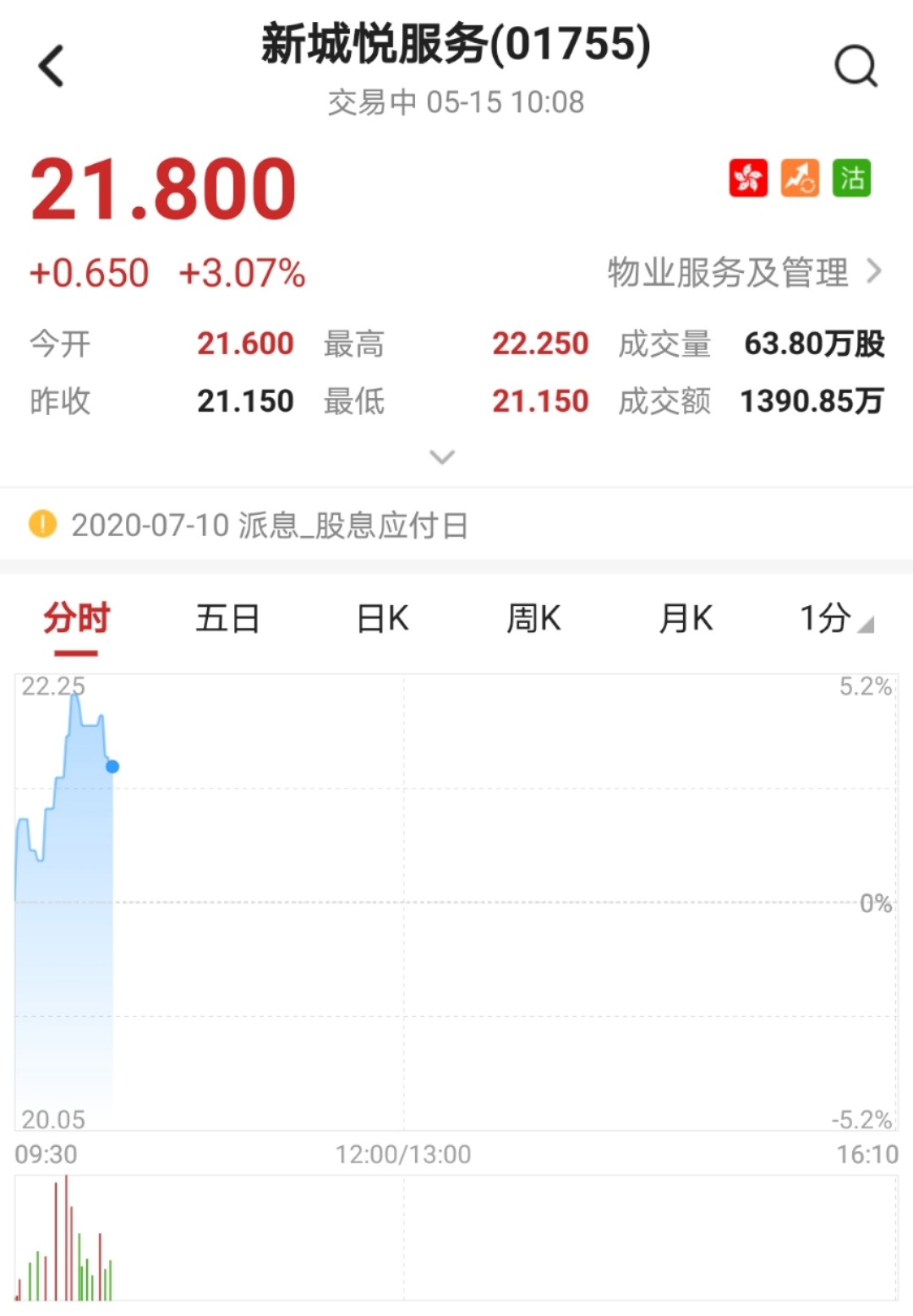Image resolution: width=913 pixels, height=1316 pixels.
Task: Show the 月K monthly chart
Action: point(686,619)
